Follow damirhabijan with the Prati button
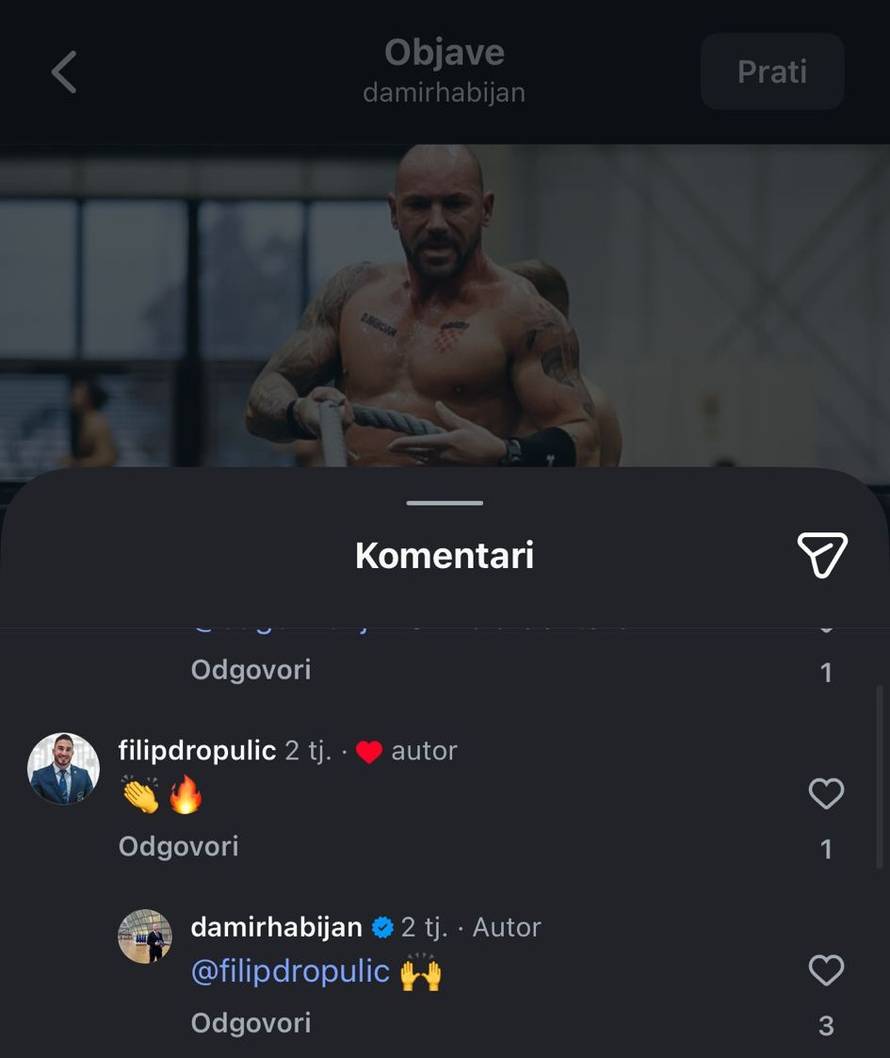Screen dimensions: 890x1058 click(x=771, y=72)
